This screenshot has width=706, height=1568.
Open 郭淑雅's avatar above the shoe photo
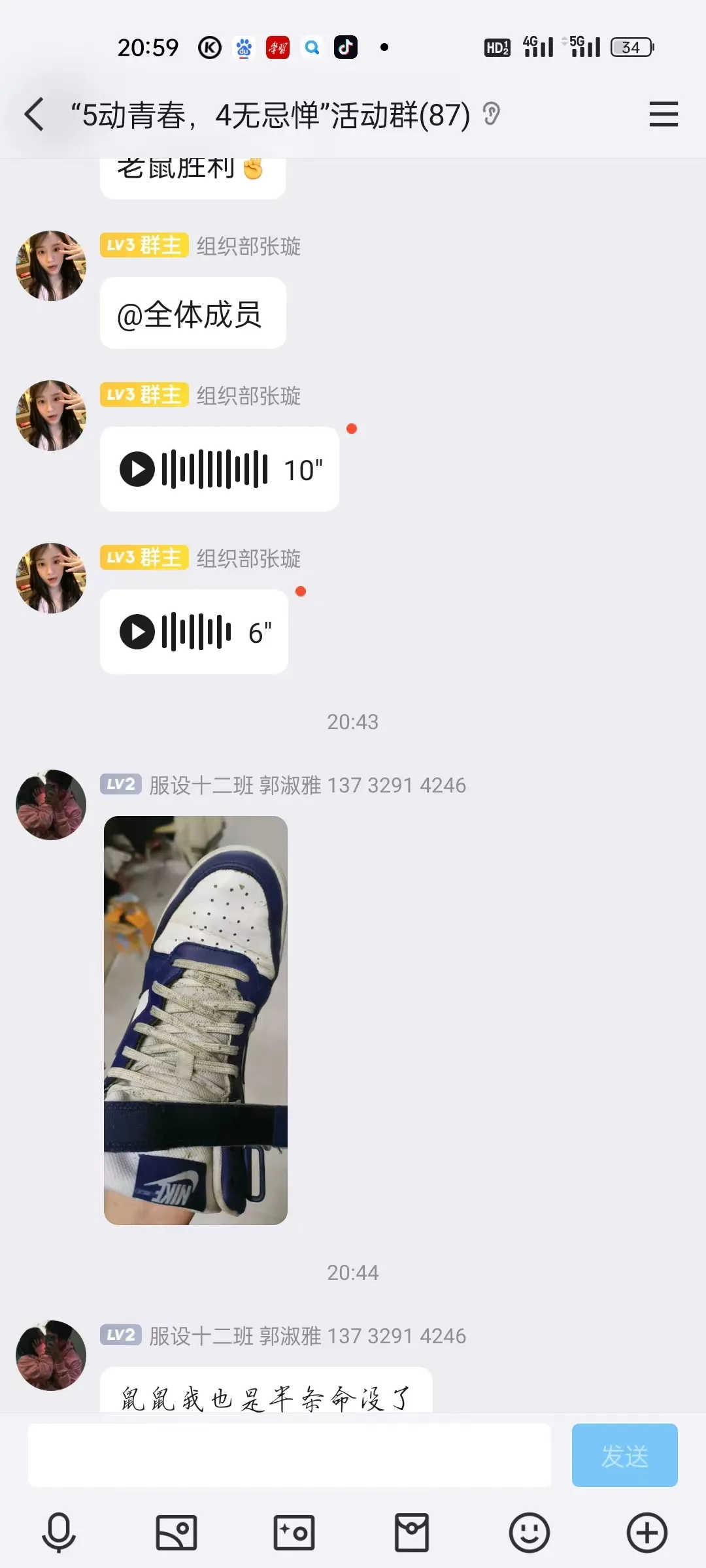click(x=51, y=805)
